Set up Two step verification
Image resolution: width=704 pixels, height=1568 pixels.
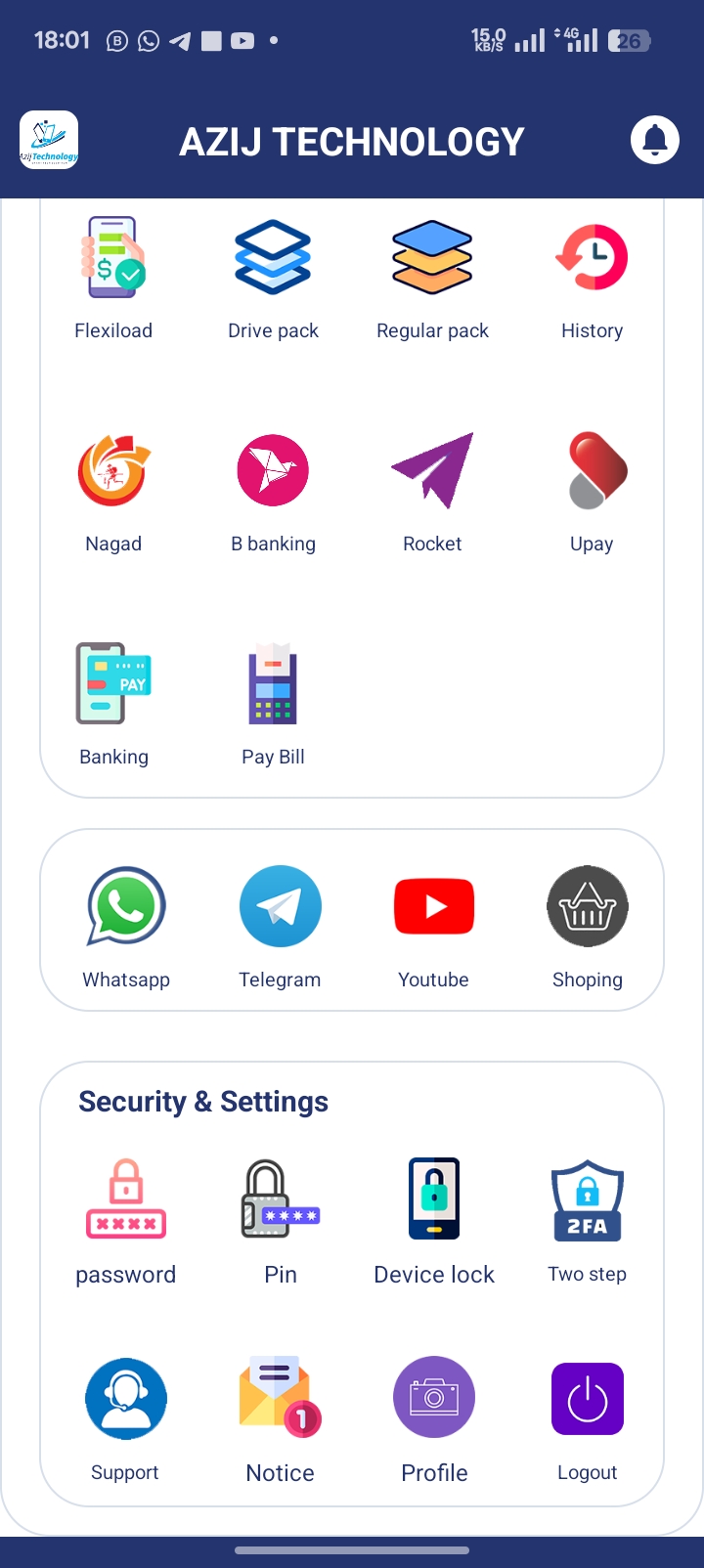[x=587, y=1222]
